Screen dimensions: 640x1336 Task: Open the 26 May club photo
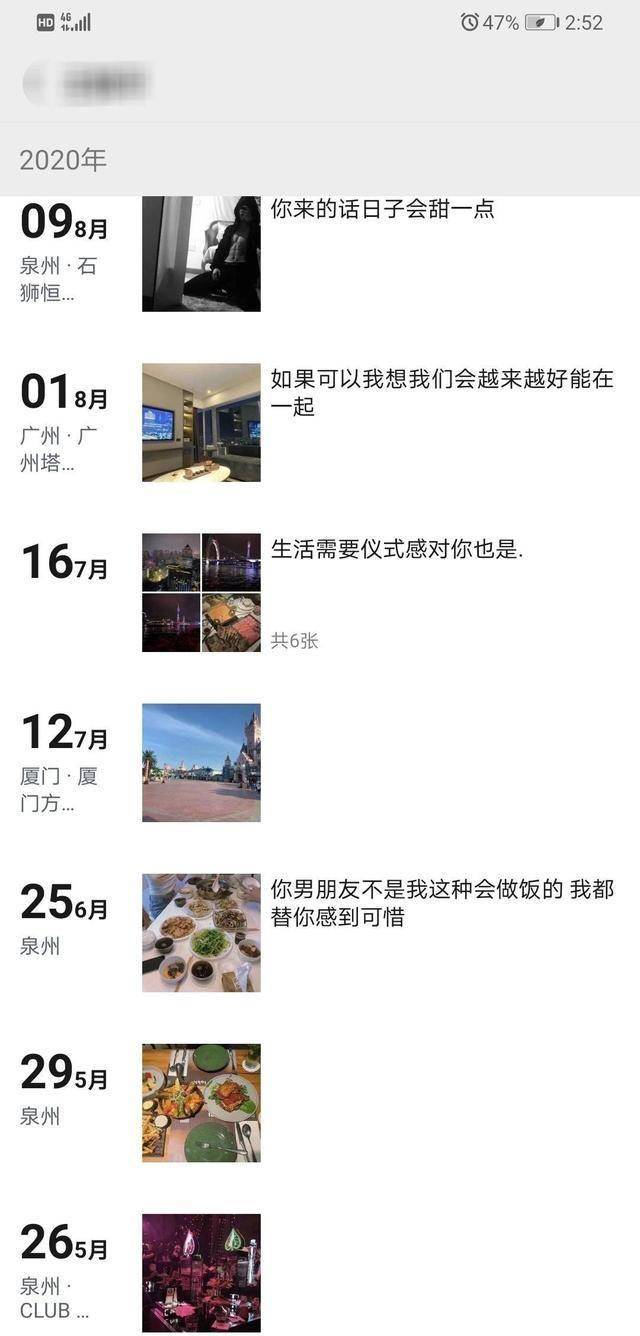click(201, 1272)
